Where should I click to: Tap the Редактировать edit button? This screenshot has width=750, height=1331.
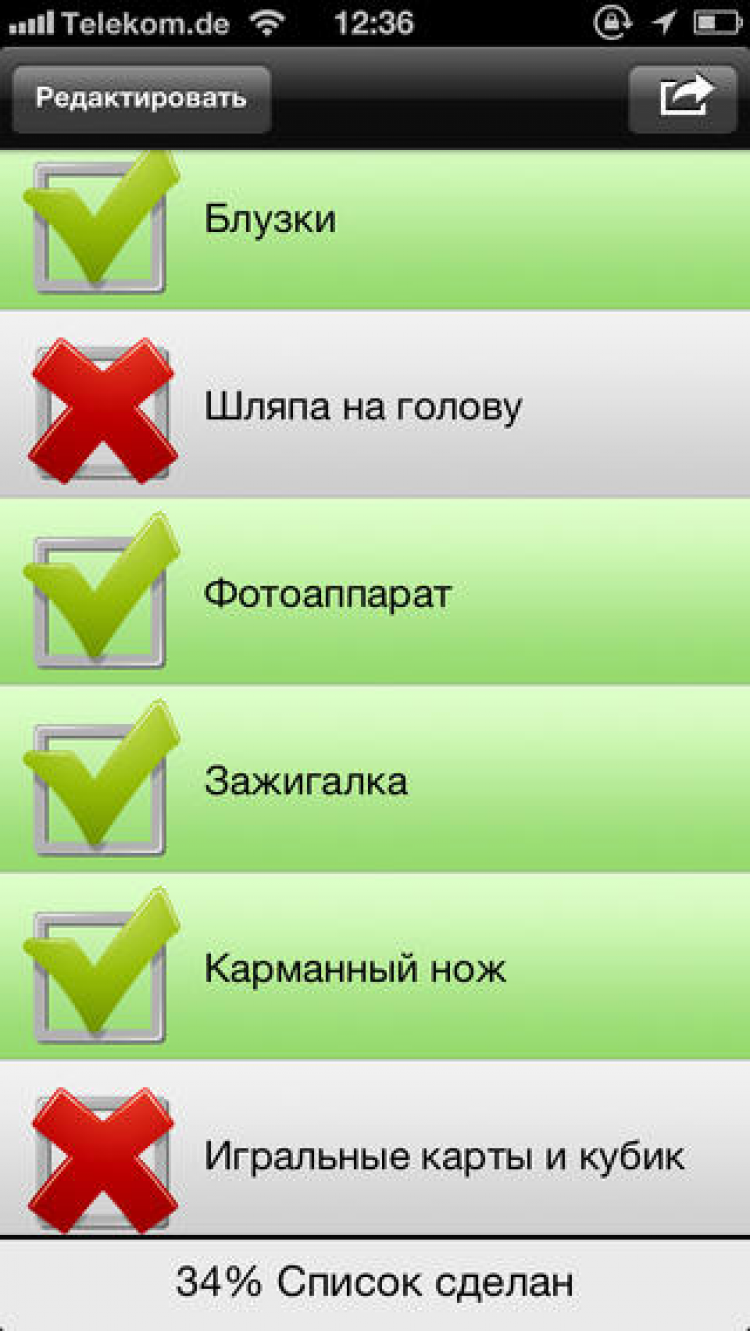pyautogui.click(x=141, y=98)
